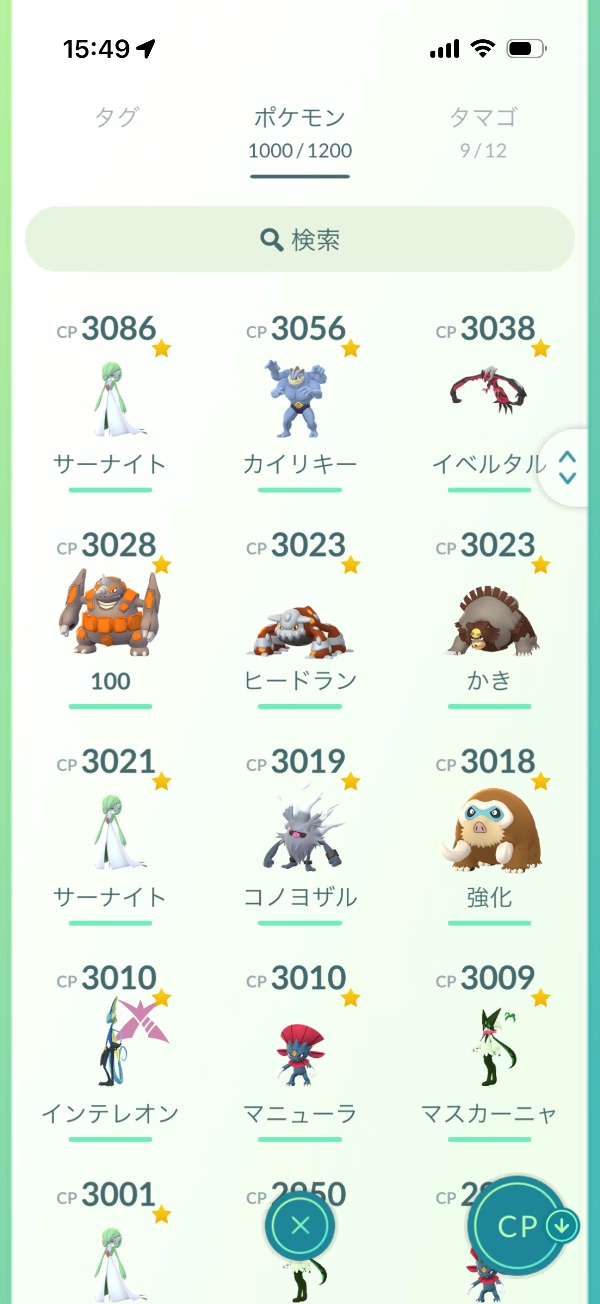The width and height of the screenshot is (600, 1304).
Task: Close the Pokémon storage list
Action: point(300,1225)
